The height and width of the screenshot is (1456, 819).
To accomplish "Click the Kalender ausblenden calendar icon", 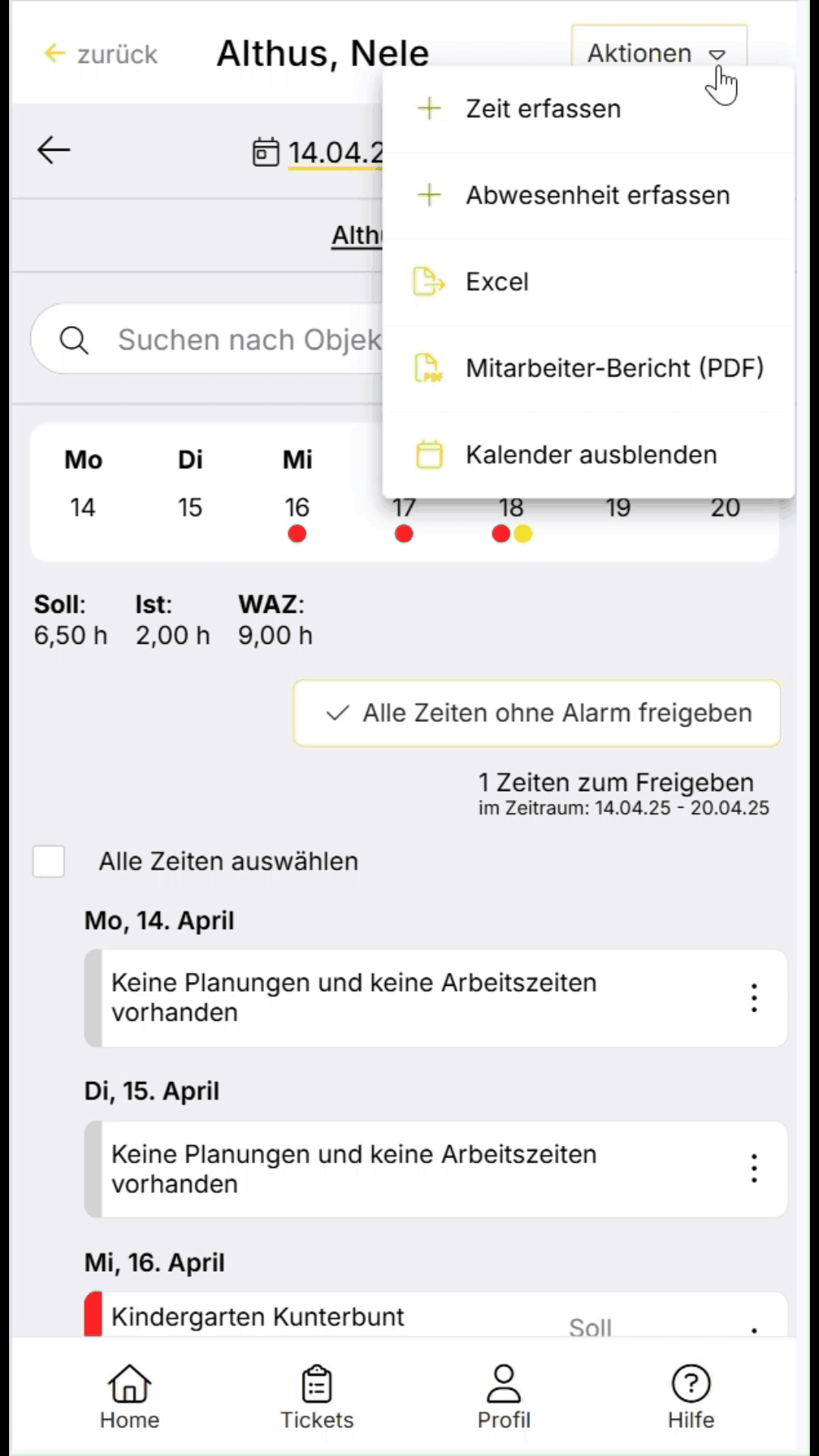I will coord(429,454).
